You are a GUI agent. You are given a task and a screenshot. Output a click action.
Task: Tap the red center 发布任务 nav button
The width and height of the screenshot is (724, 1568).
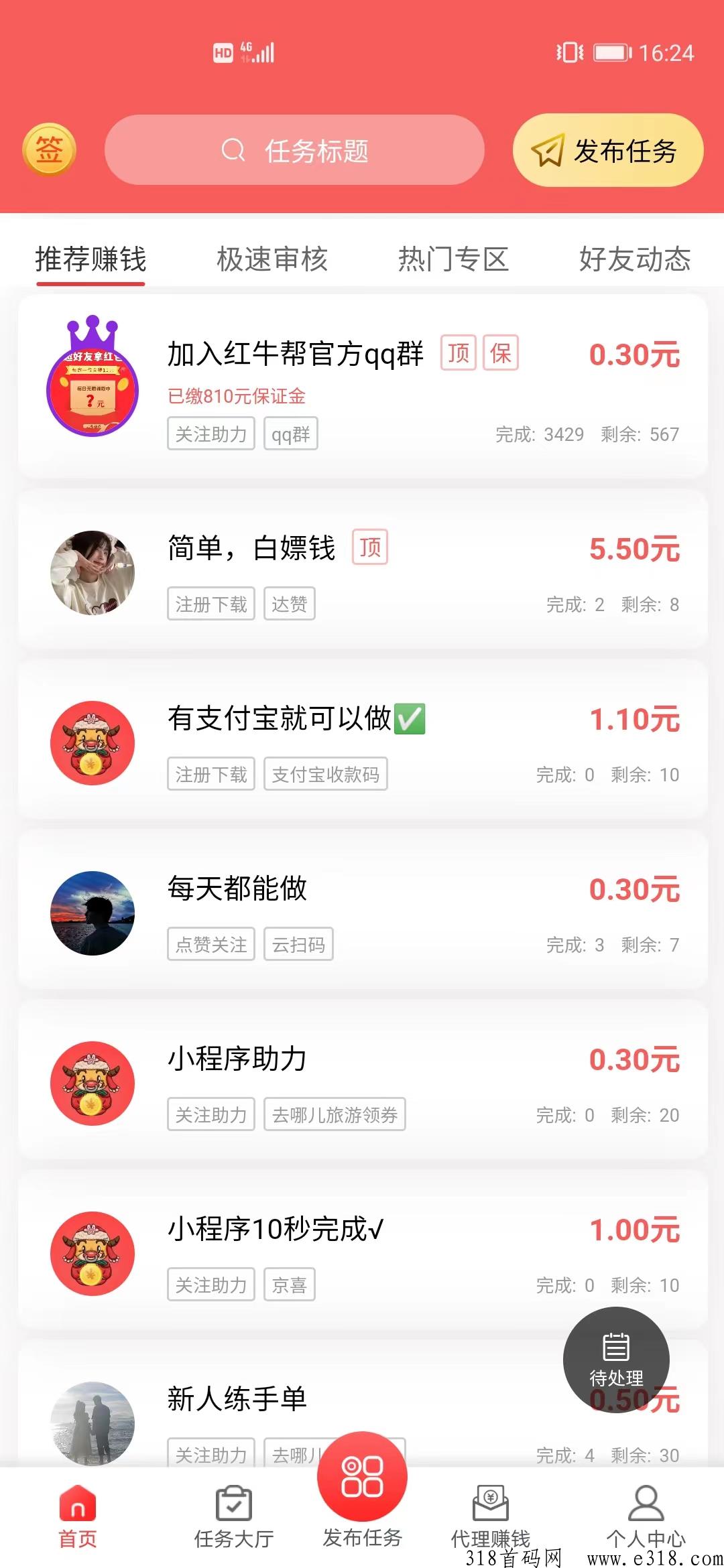pos(362,1478)
